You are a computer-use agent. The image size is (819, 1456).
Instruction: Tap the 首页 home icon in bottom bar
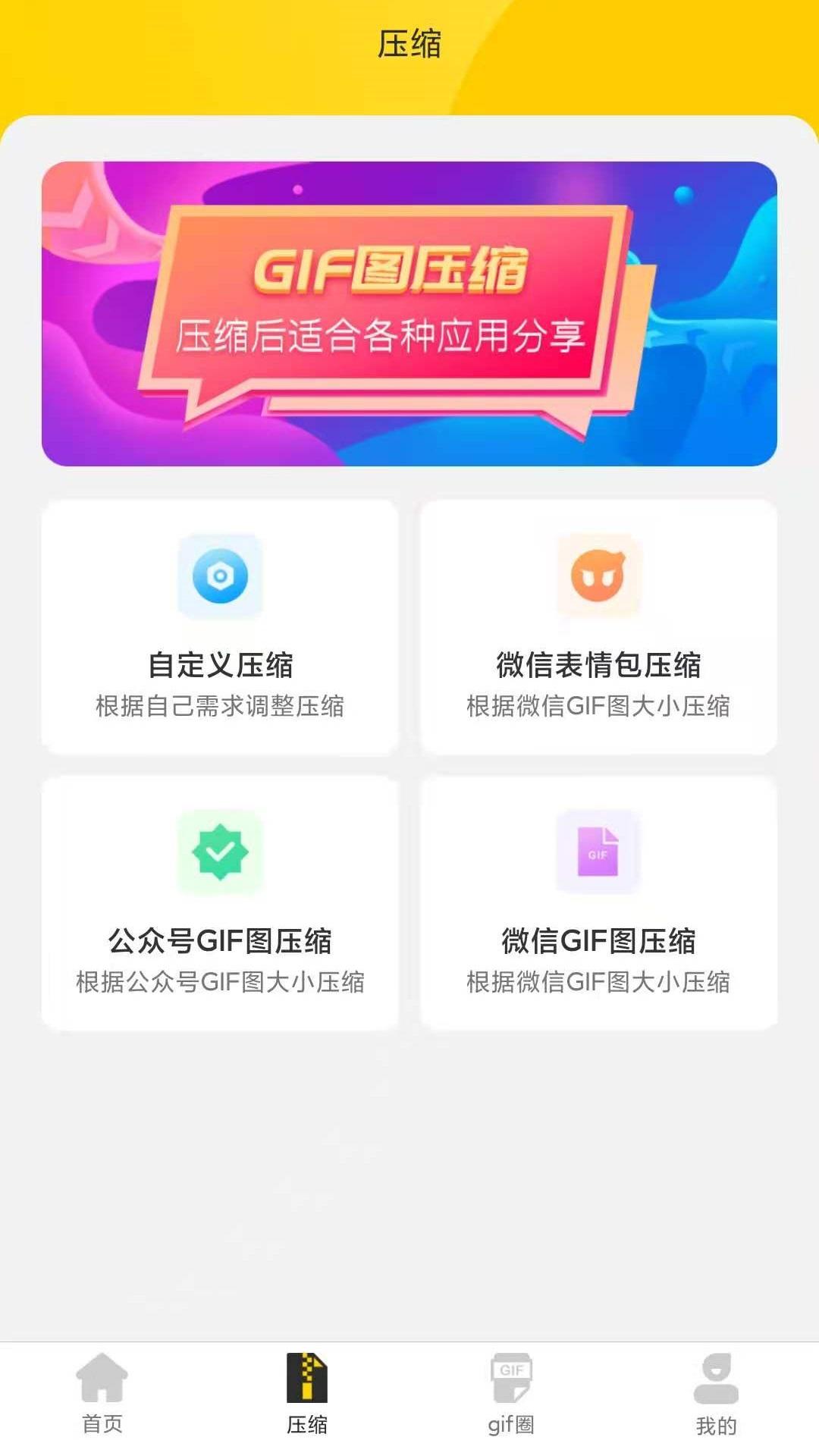102,1376
